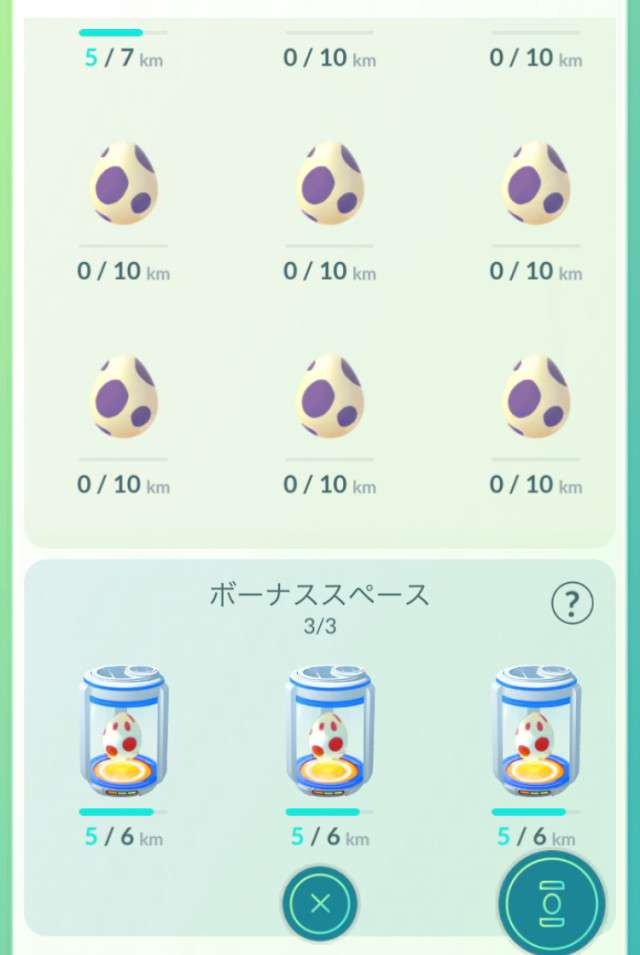Viewport: 640px width, 955px height.
Task: Open the ボーナススペース help question mark
Action: (x=572, y=603)
